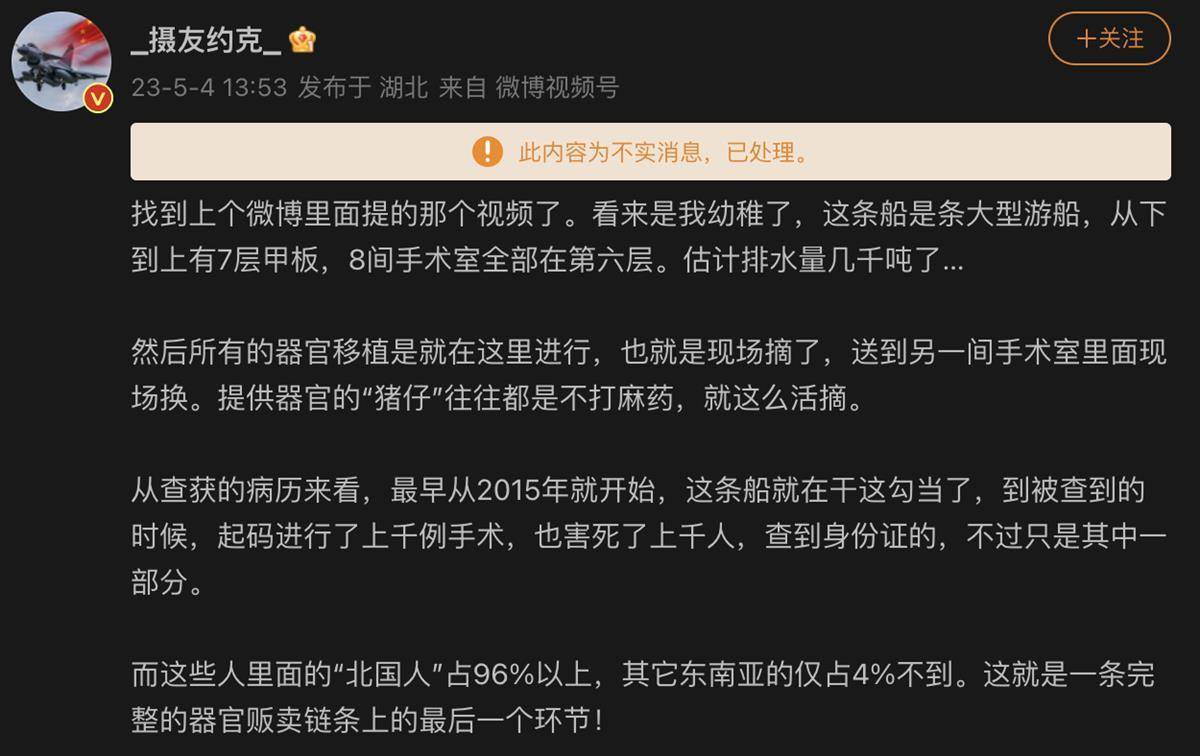Open the profile picture of _摄友约克_
Image resolution: width=1200 pixels, height=756 pixels.
tap(61, 60)
